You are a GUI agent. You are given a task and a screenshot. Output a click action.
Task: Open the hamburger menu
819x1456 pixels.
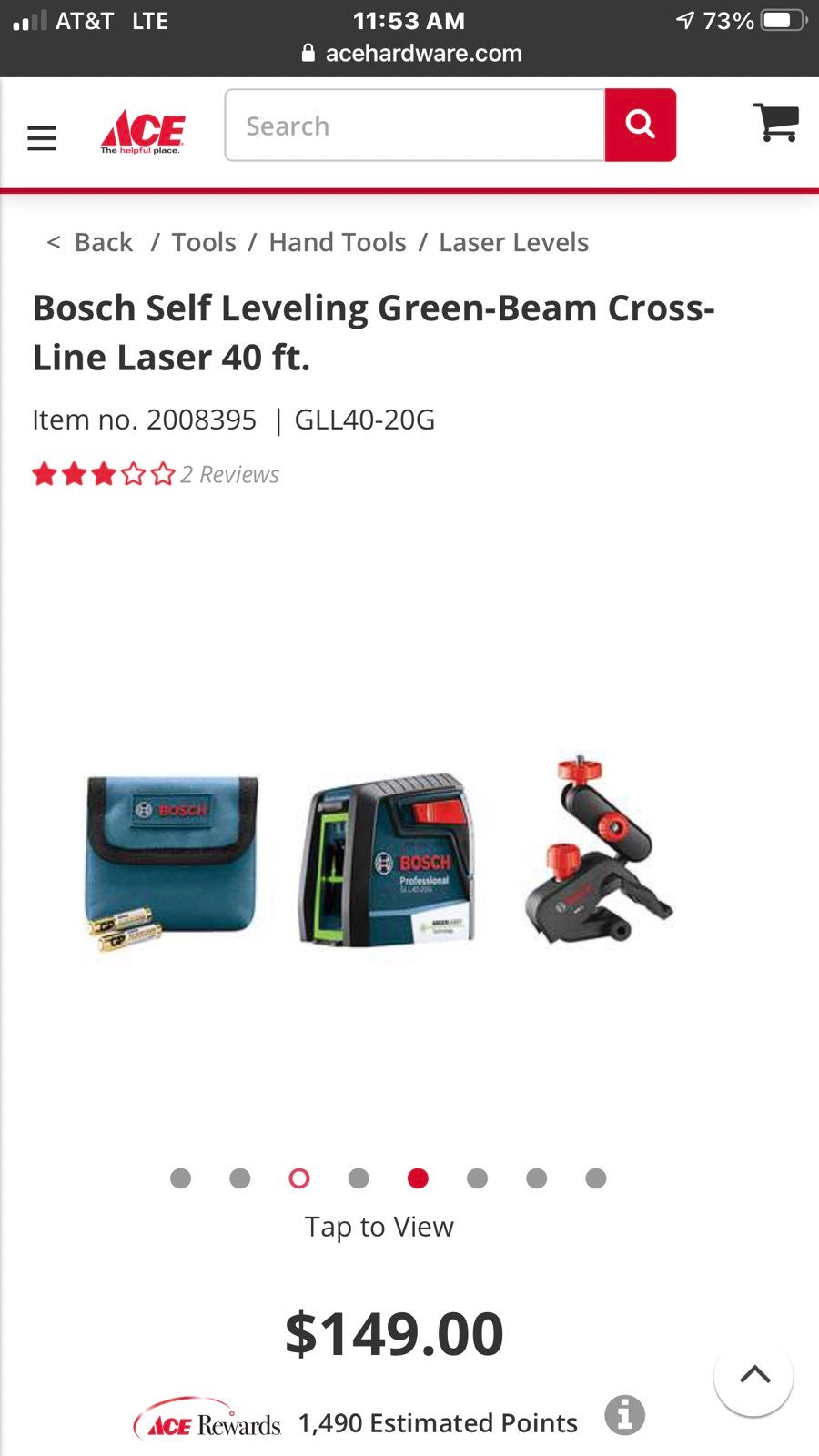pyautogui.click(x=42, y=138)
